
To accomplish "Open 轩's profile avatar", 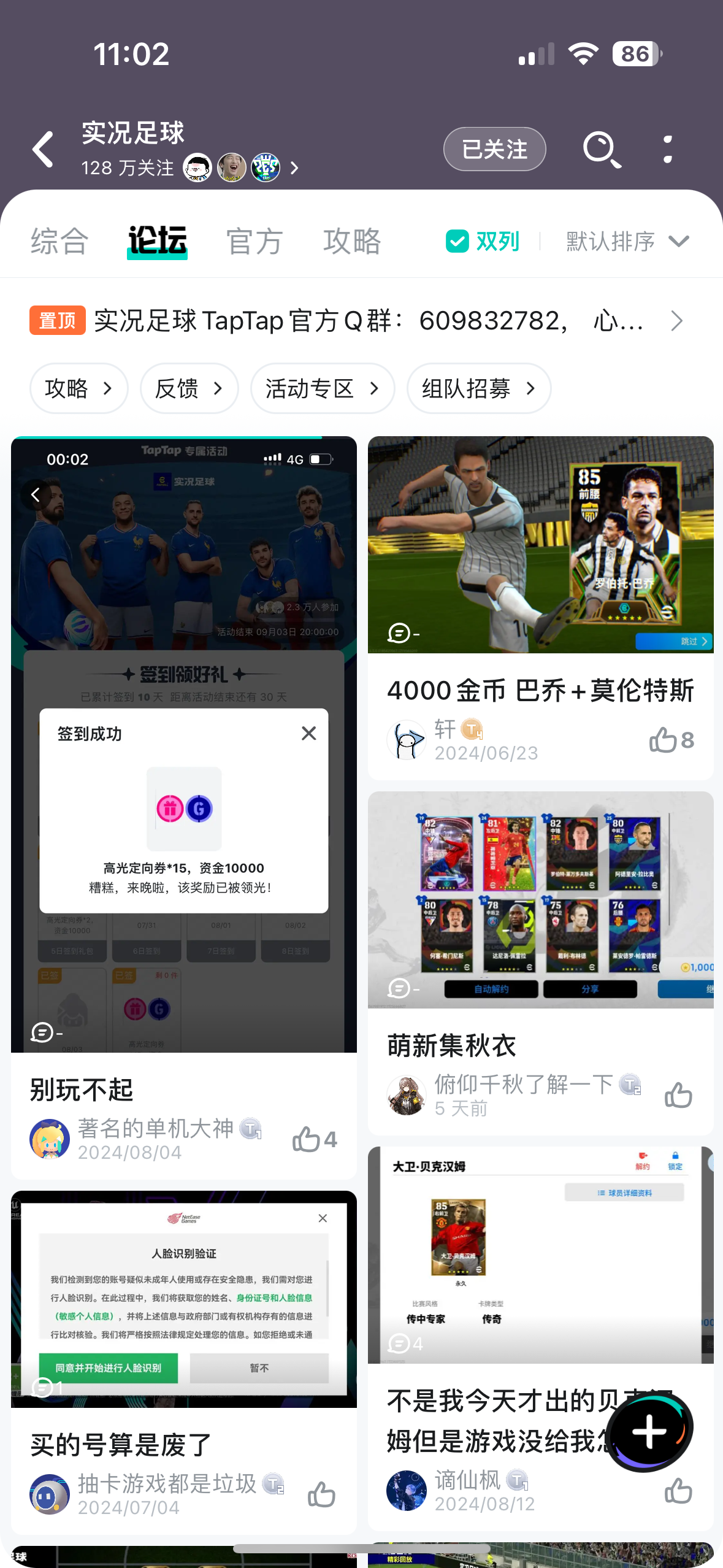I will [x=406, y=740].
